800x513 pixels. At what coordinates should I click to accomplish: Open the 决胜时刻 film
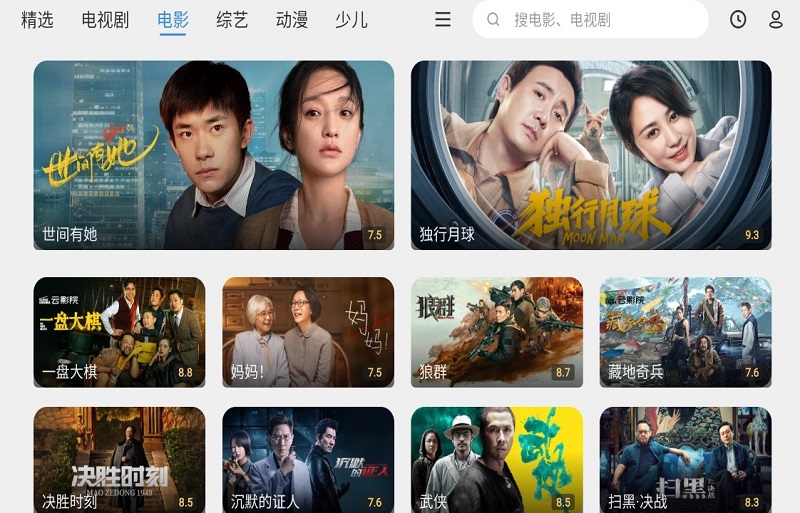pos(119,460)
